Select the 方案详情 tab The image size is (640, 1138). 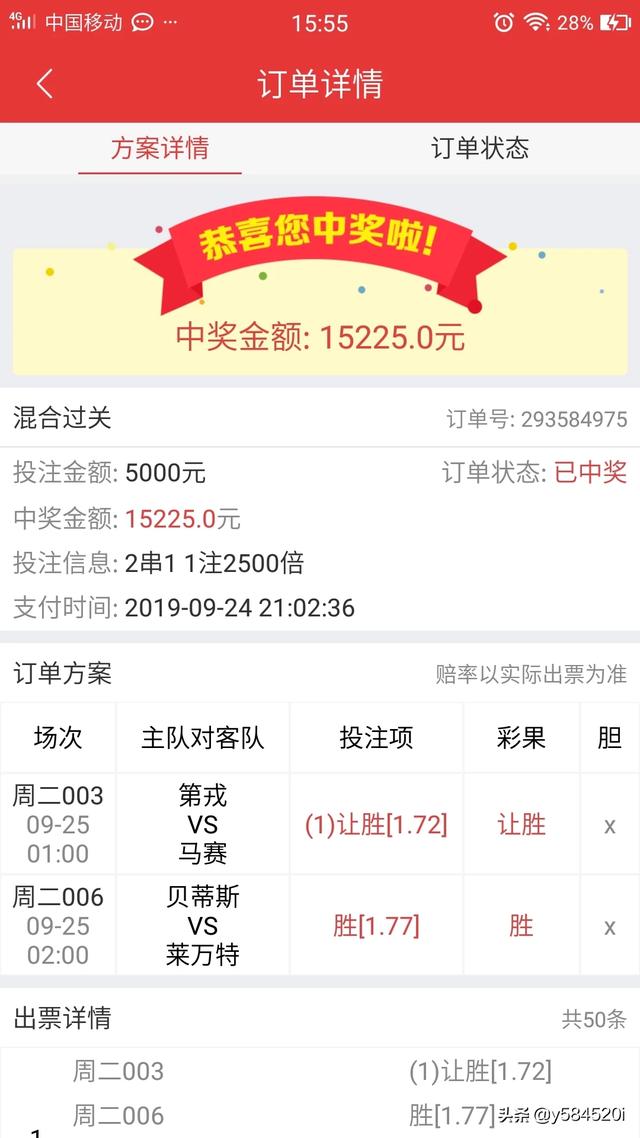160,149
